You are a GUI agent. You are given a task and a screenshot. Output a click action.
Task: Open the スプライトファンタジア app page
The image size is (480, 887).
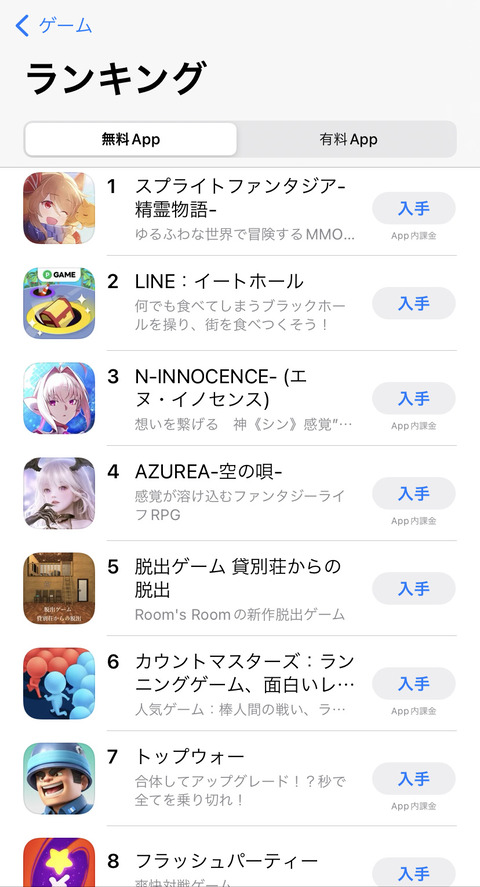click(196, 208)
